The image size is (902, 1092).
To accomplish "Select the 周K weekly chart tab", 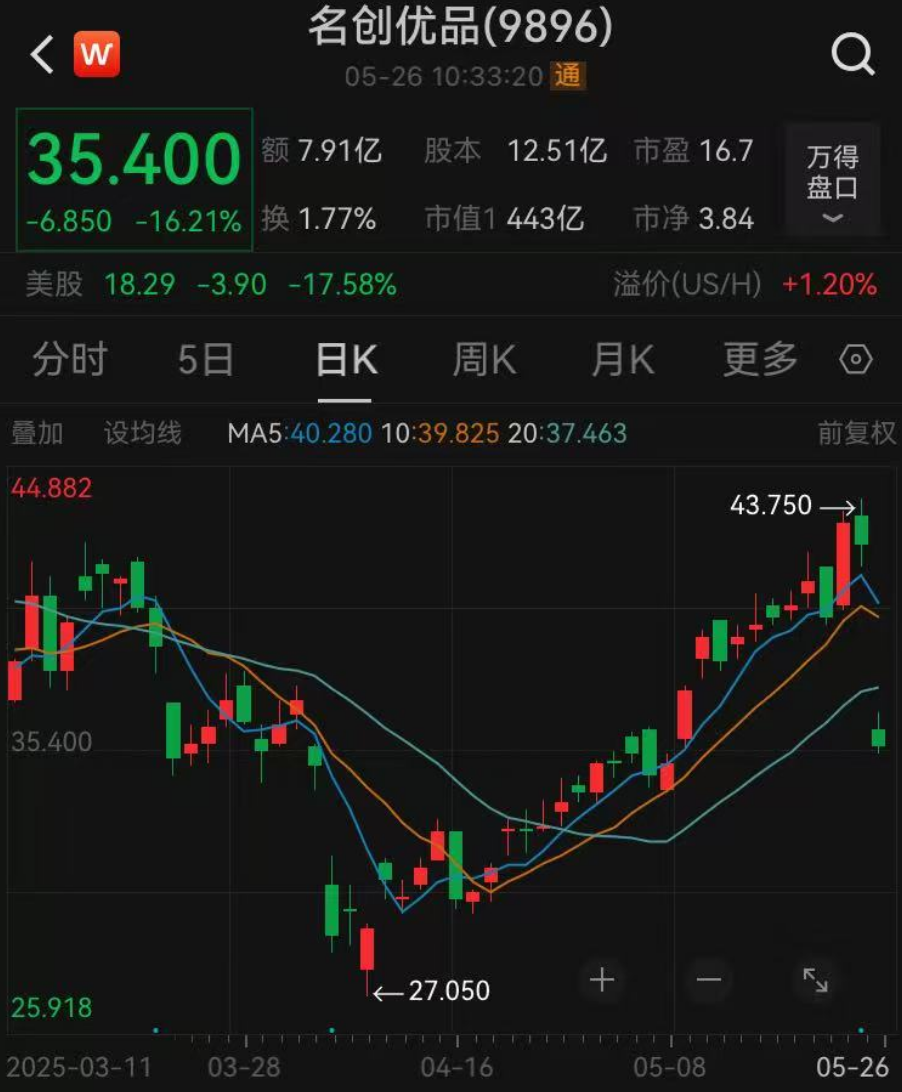I will click(x=482, y=361).
